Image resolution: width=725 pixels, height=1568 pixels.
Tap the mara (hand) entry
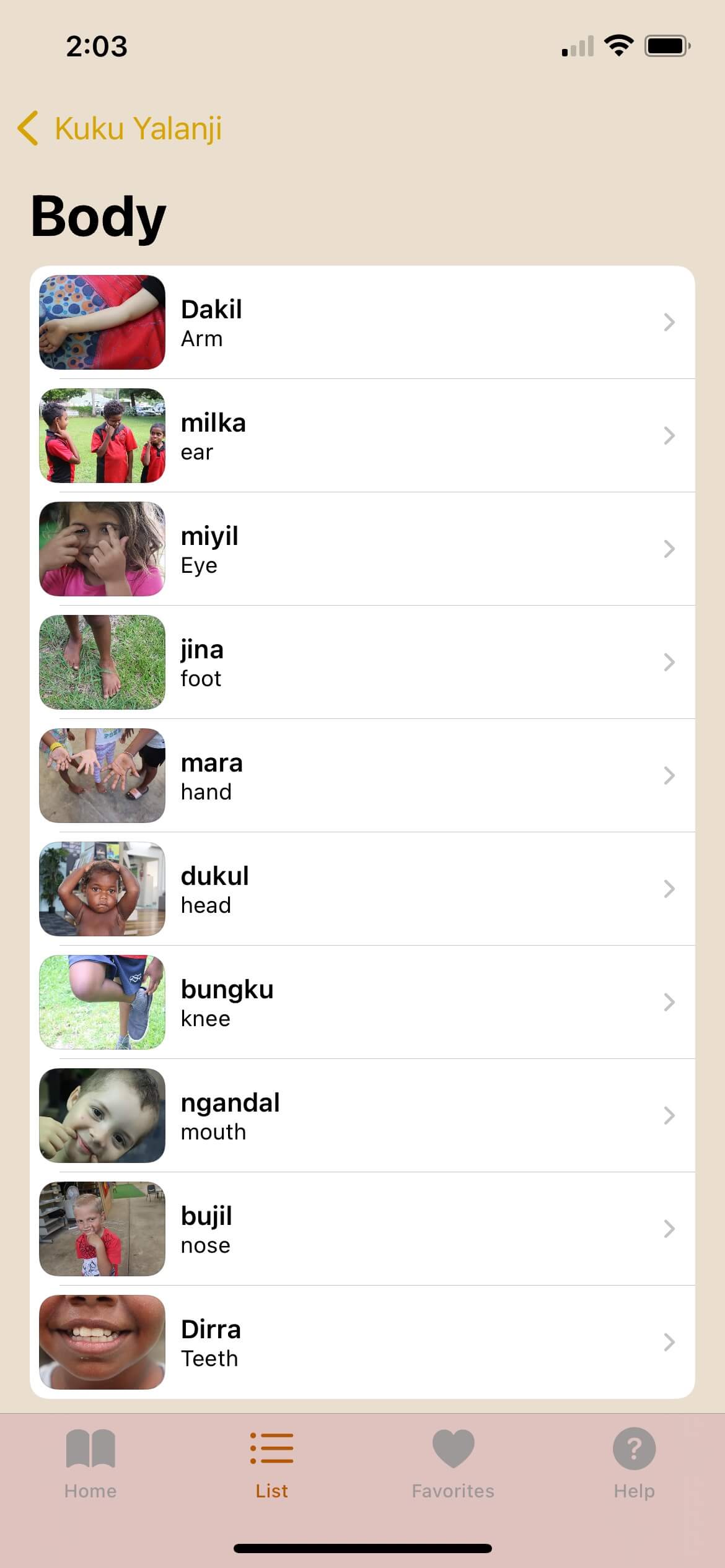362,776
